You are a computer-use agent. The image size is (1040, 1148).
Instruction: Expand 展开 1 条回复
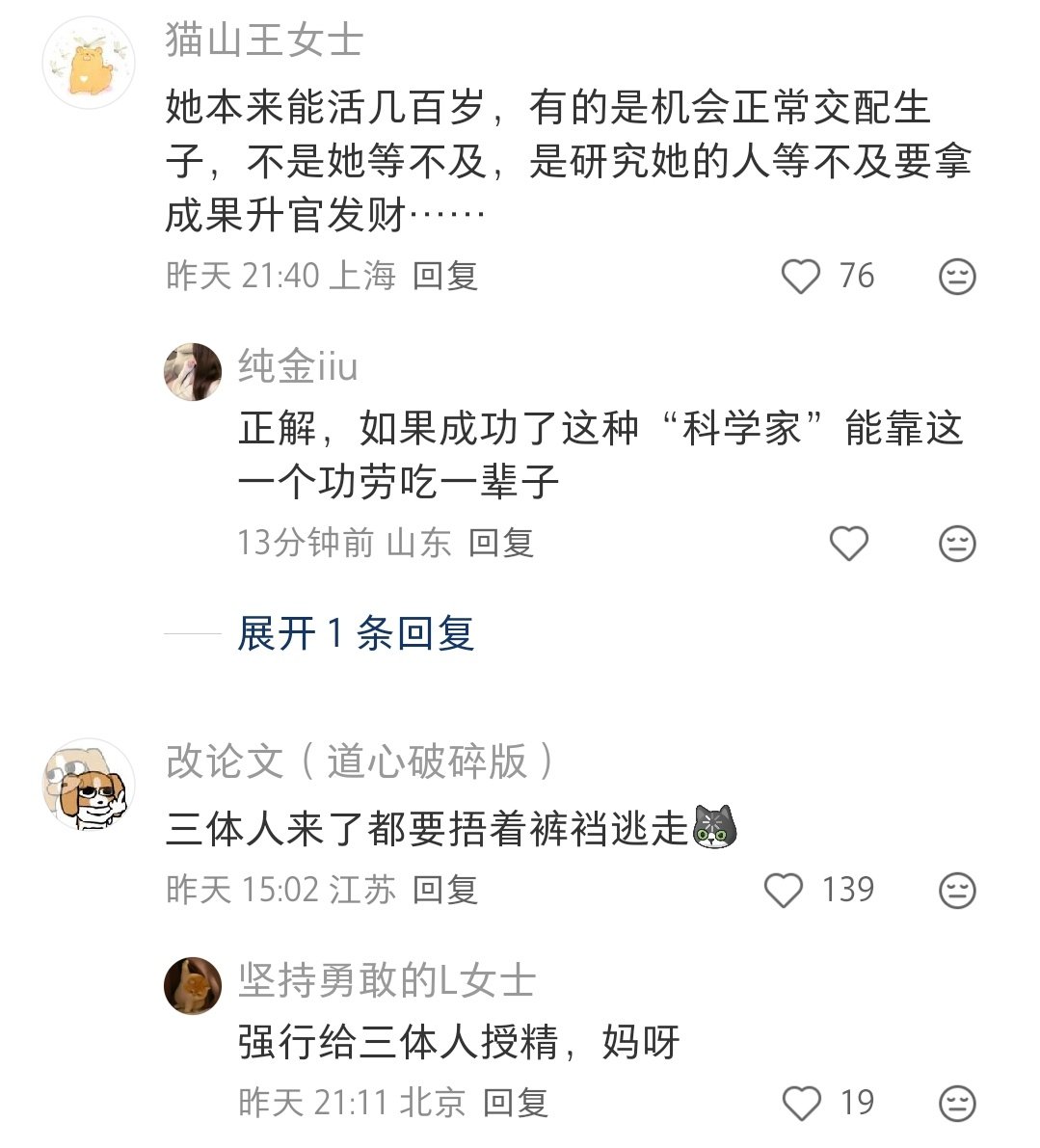pyautogui.click(x=357, y=633)
